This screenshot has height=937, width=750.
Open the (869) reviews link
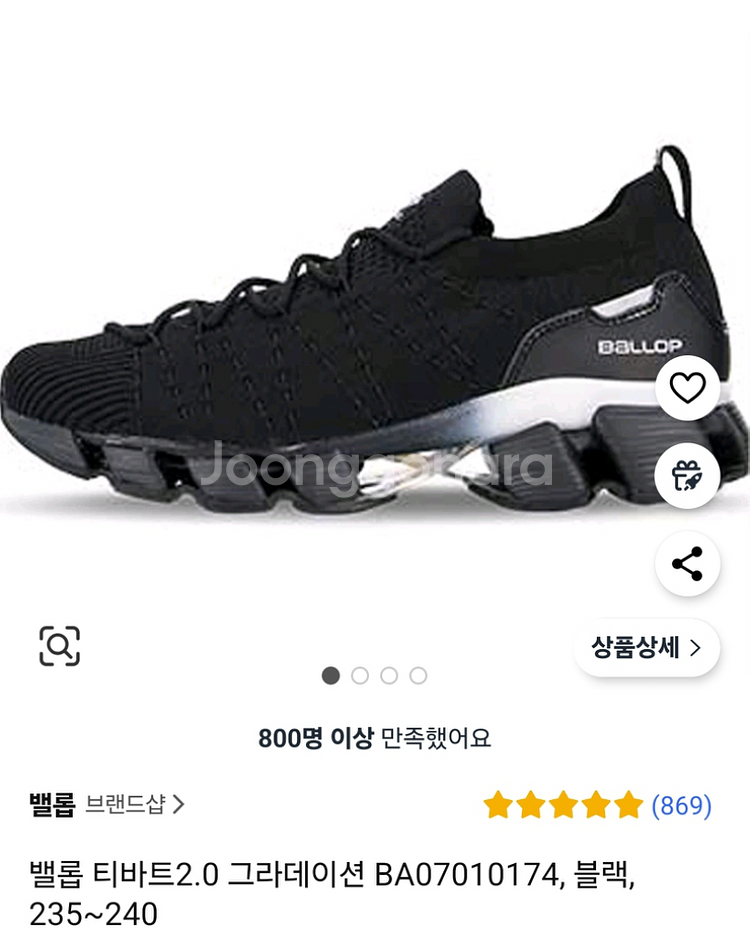click(x=681, y=805)
